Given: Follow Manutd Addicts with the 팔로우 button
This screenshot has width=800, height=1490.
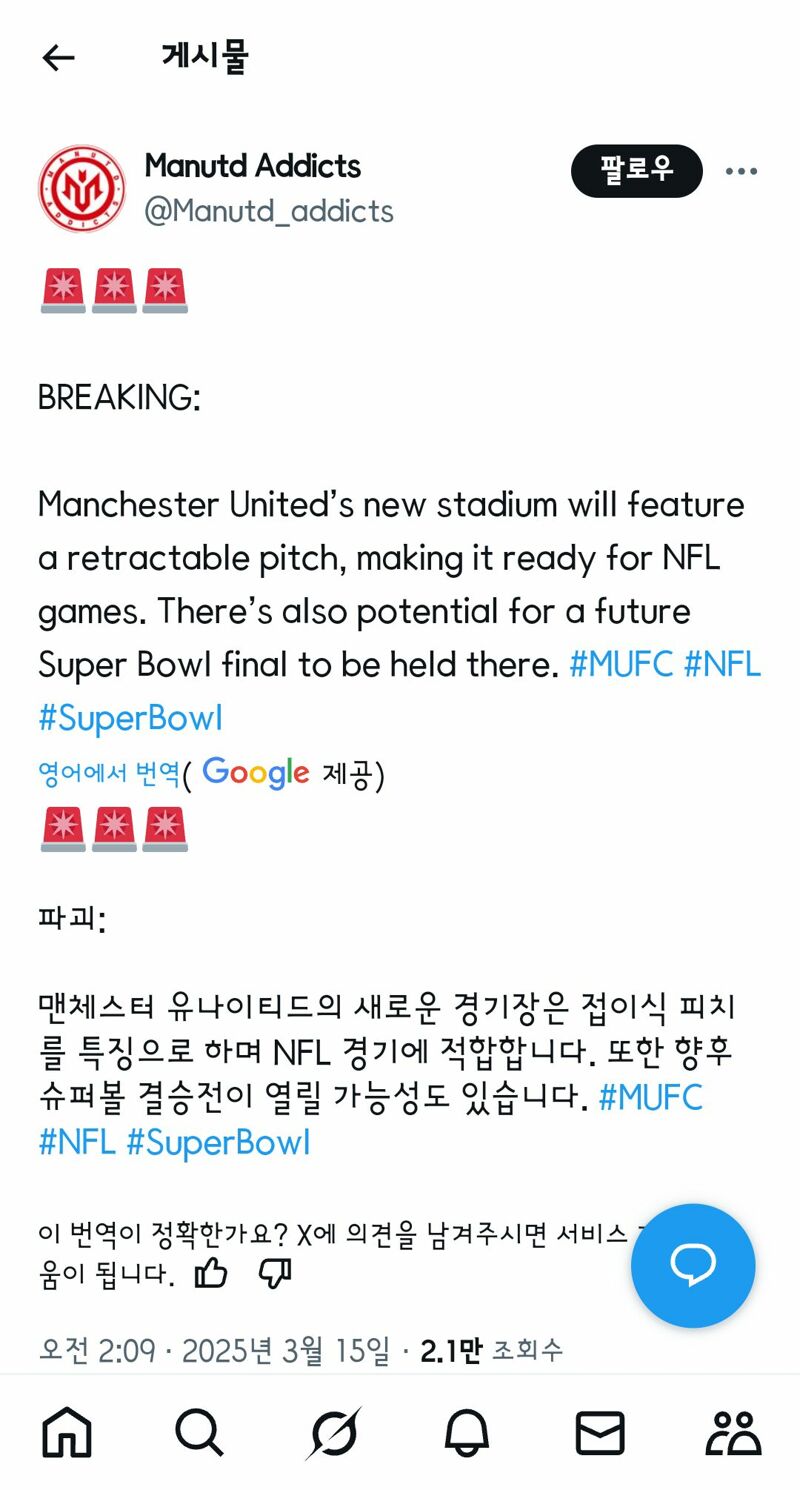Looking at the screenshot, I should [636, 171].
